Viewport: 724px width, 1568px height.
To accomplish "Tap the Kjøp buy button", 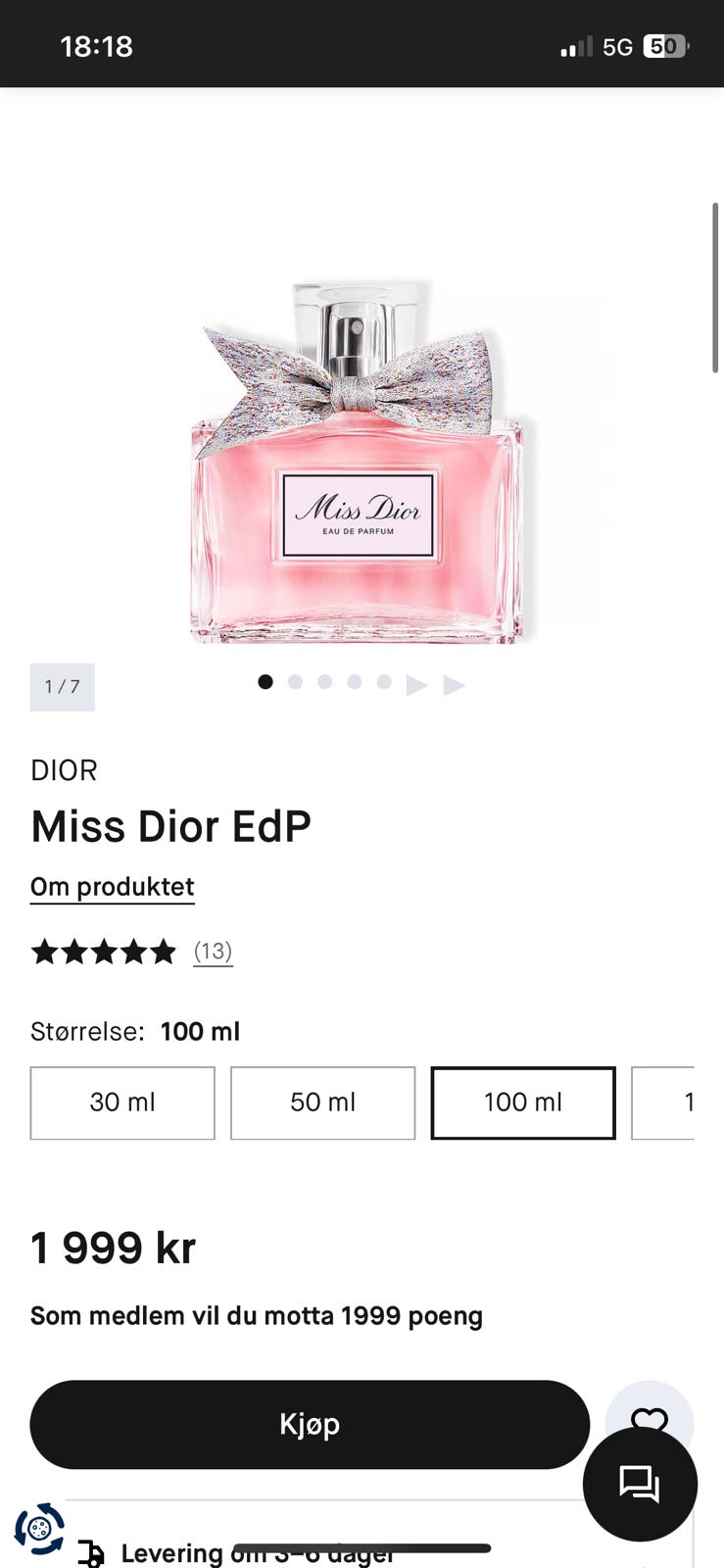I will [x=310, y=1424].
